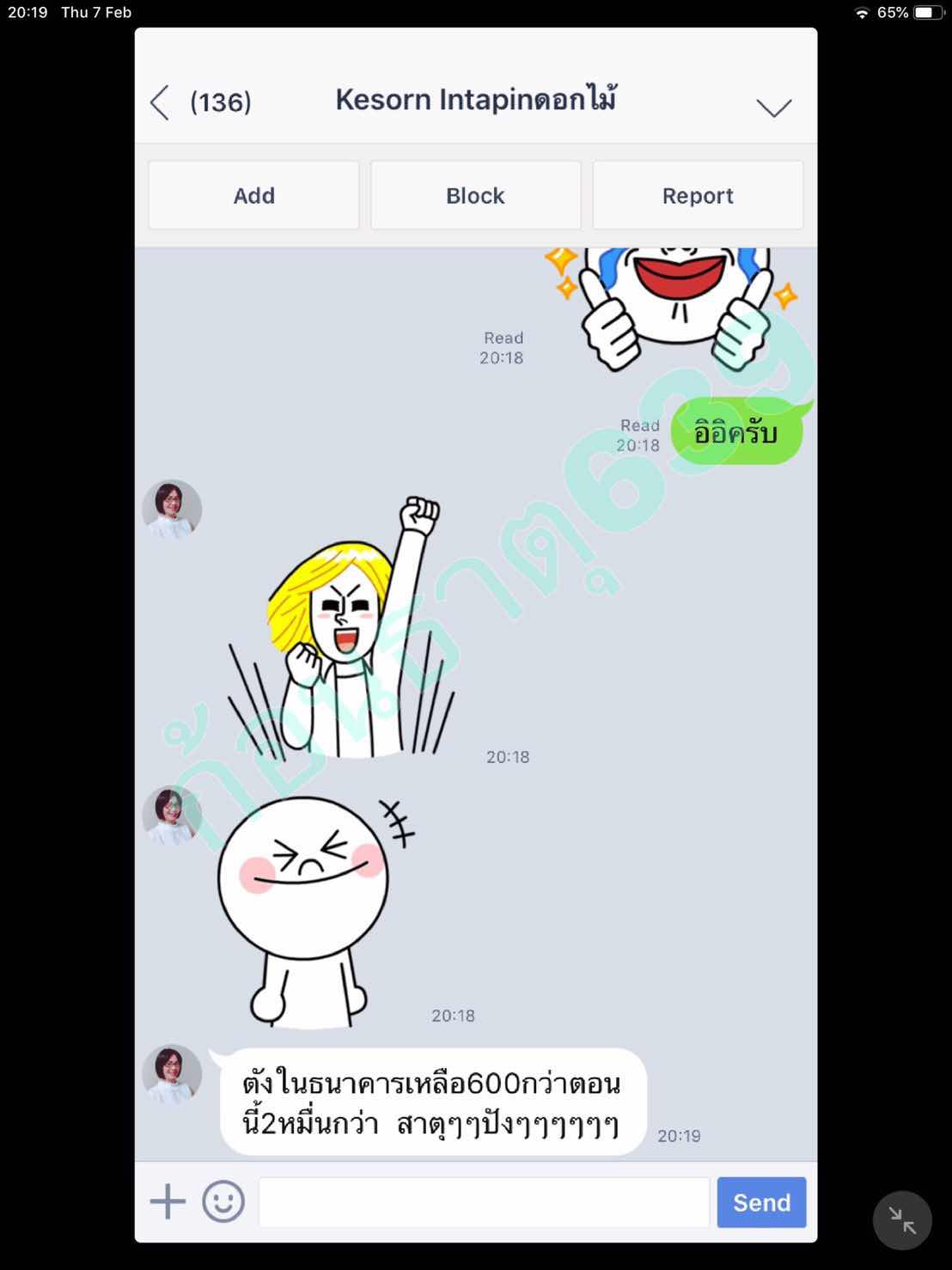Expand the chat options chevron
This screenshot has height=1270, width=952.
click(x=773, y=107)
